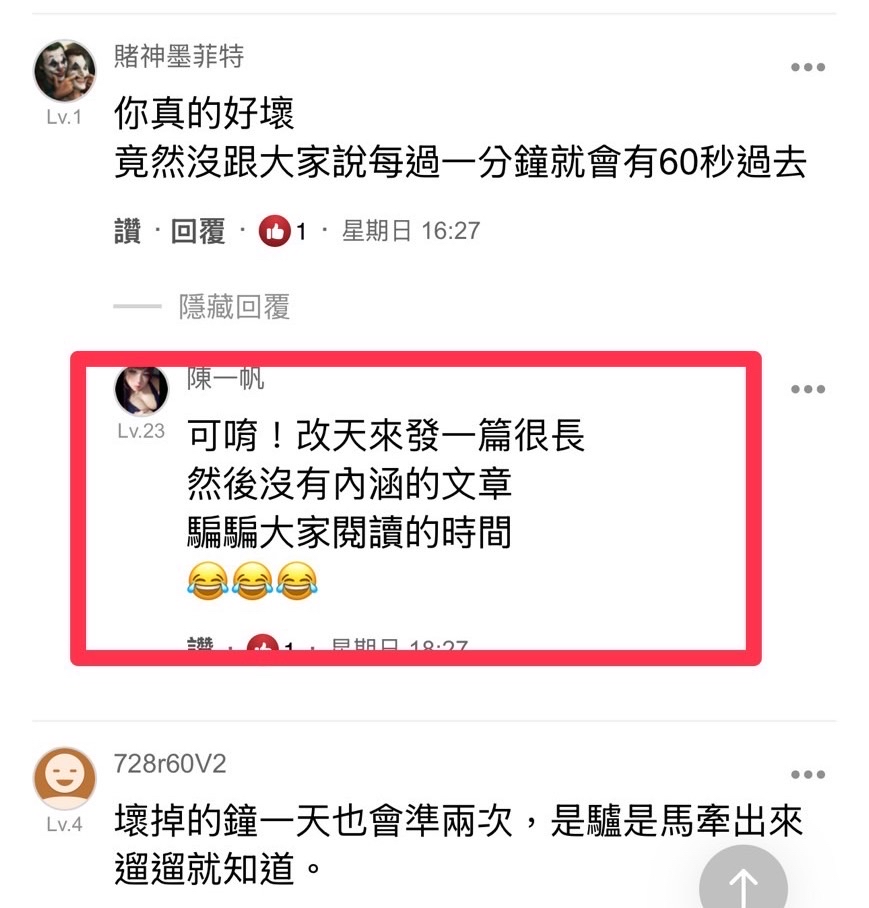Like 賭神墨菲特's comment with 讚
This screenshot has width=869, height=908.
tap(127, 231)
